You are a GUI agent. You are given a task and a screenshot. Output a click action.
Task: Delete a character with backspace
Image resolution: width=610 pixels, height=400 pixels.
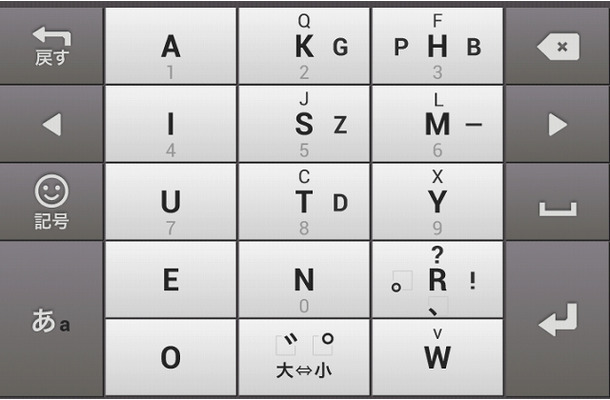557,46
